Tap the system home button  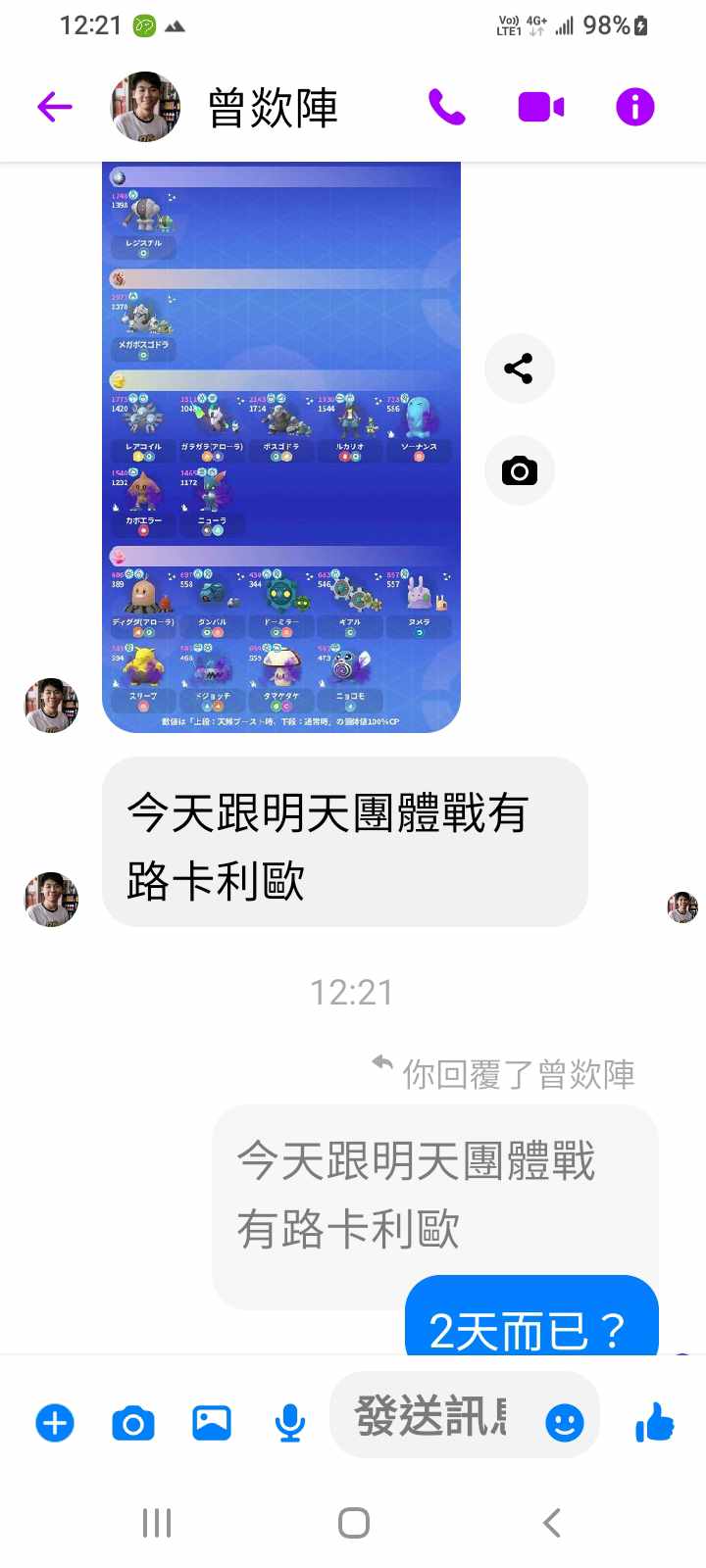point(353,1523)
